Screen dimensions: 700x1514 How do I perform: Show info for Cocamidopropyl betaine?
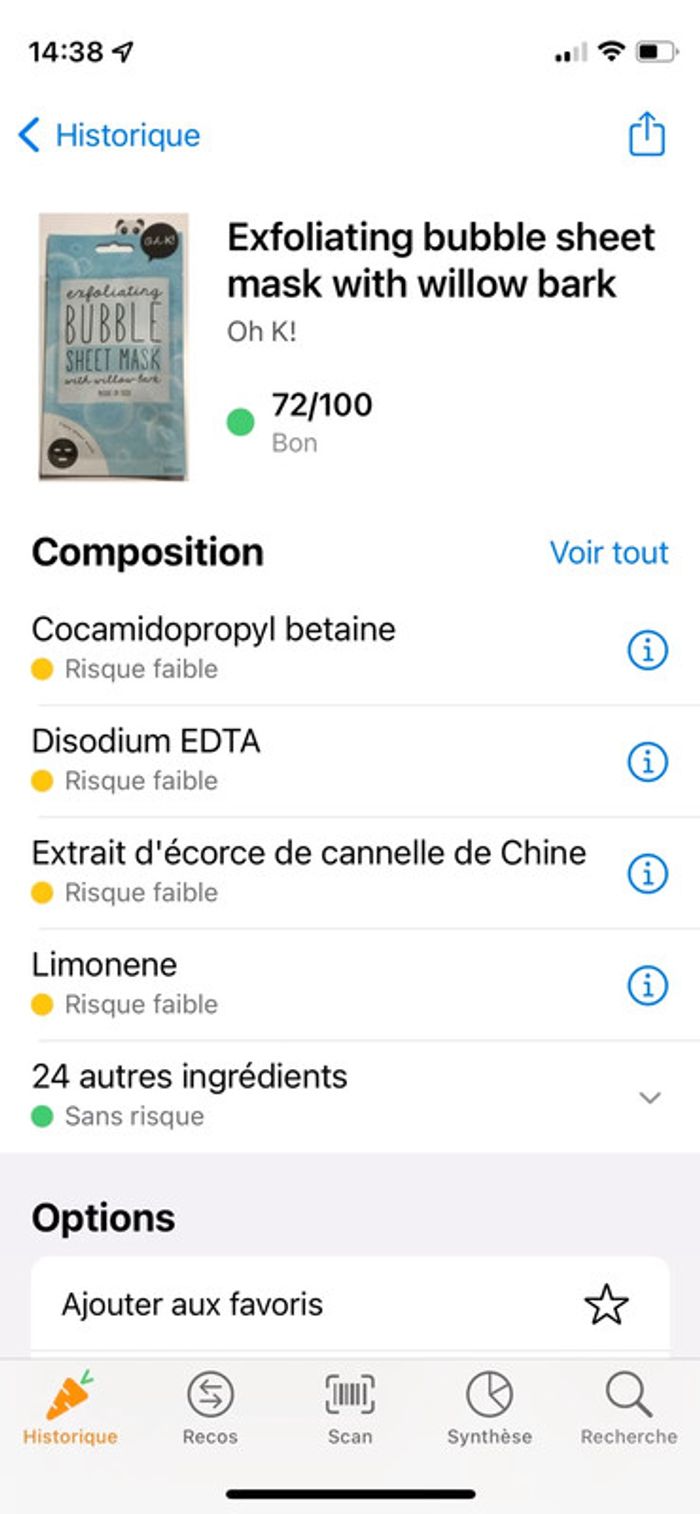point(647,651)
